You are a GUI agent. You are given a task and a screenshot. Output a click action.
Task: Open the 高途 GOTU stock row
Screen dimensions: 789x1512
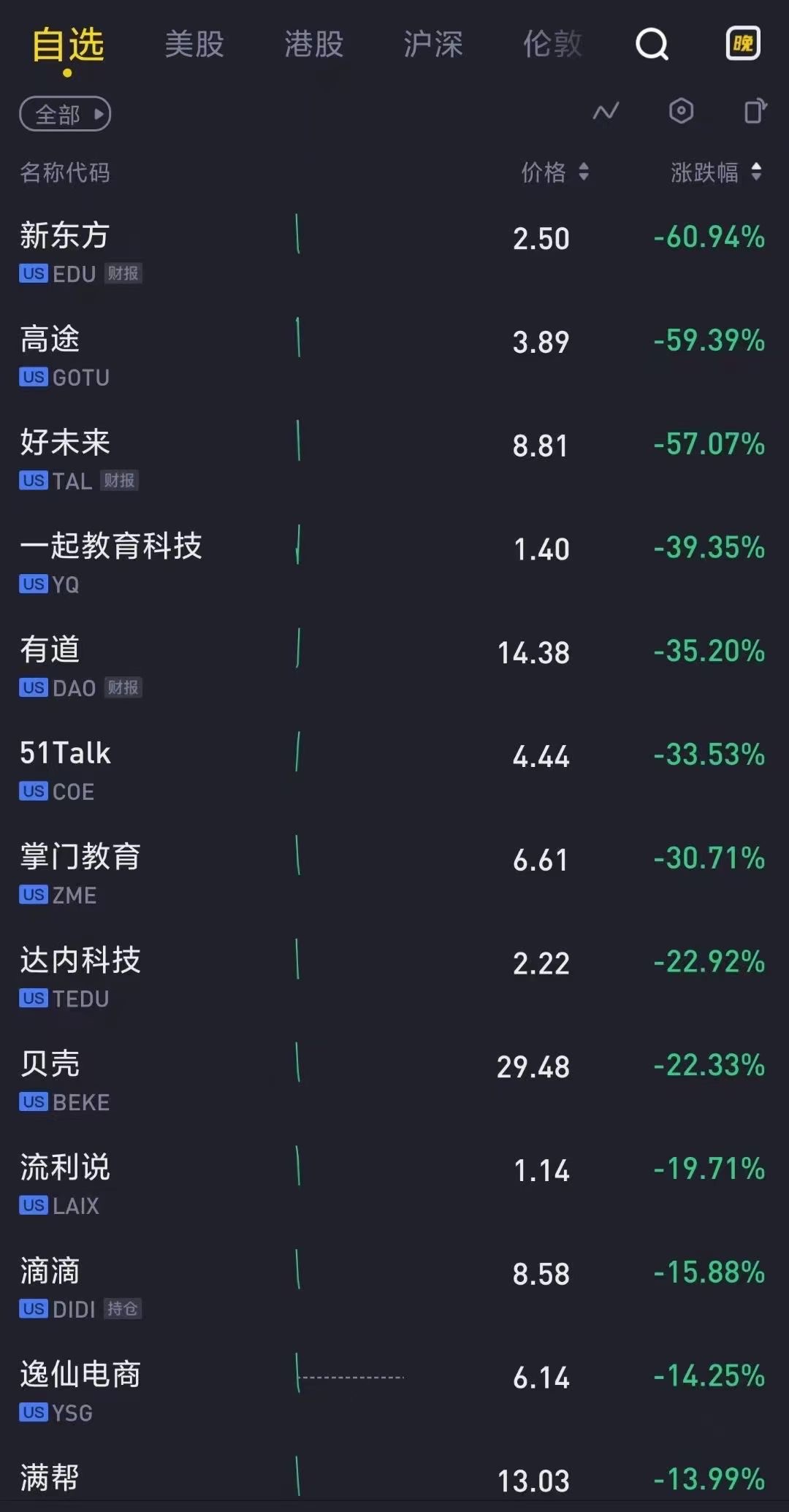(x=394, y=356)
